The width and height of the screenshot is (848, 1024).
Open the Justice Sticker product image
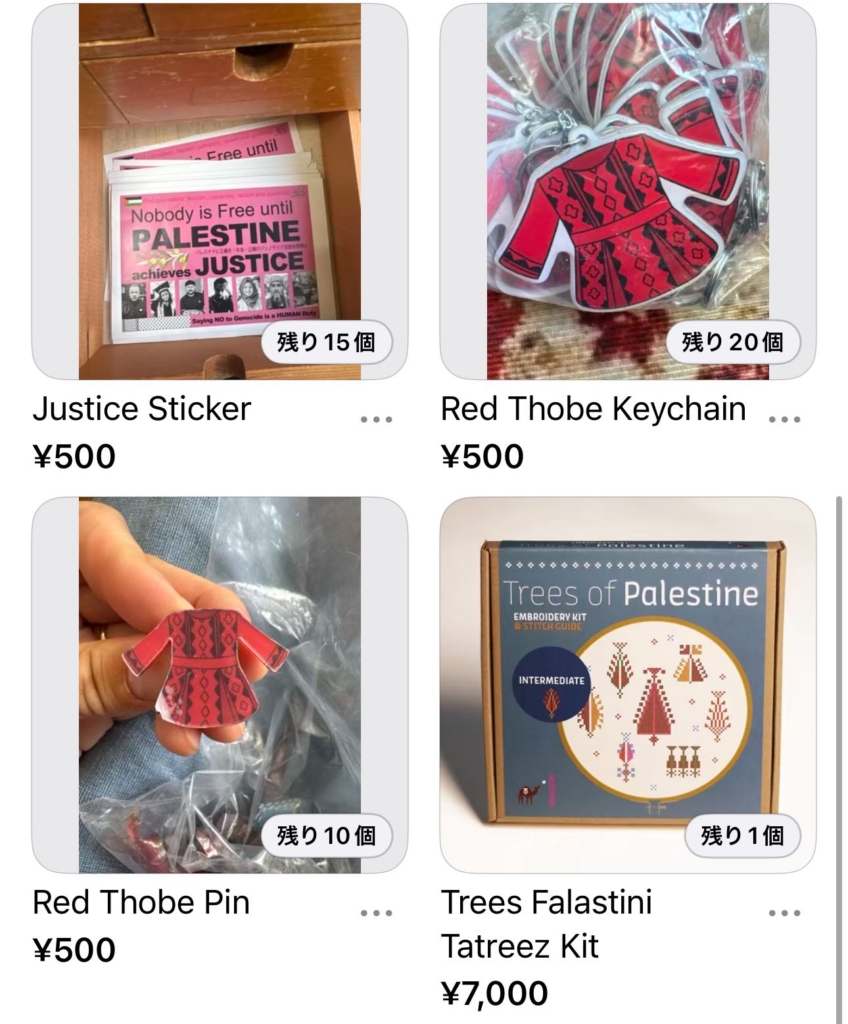pyautogui.click(x=219, y=190)
